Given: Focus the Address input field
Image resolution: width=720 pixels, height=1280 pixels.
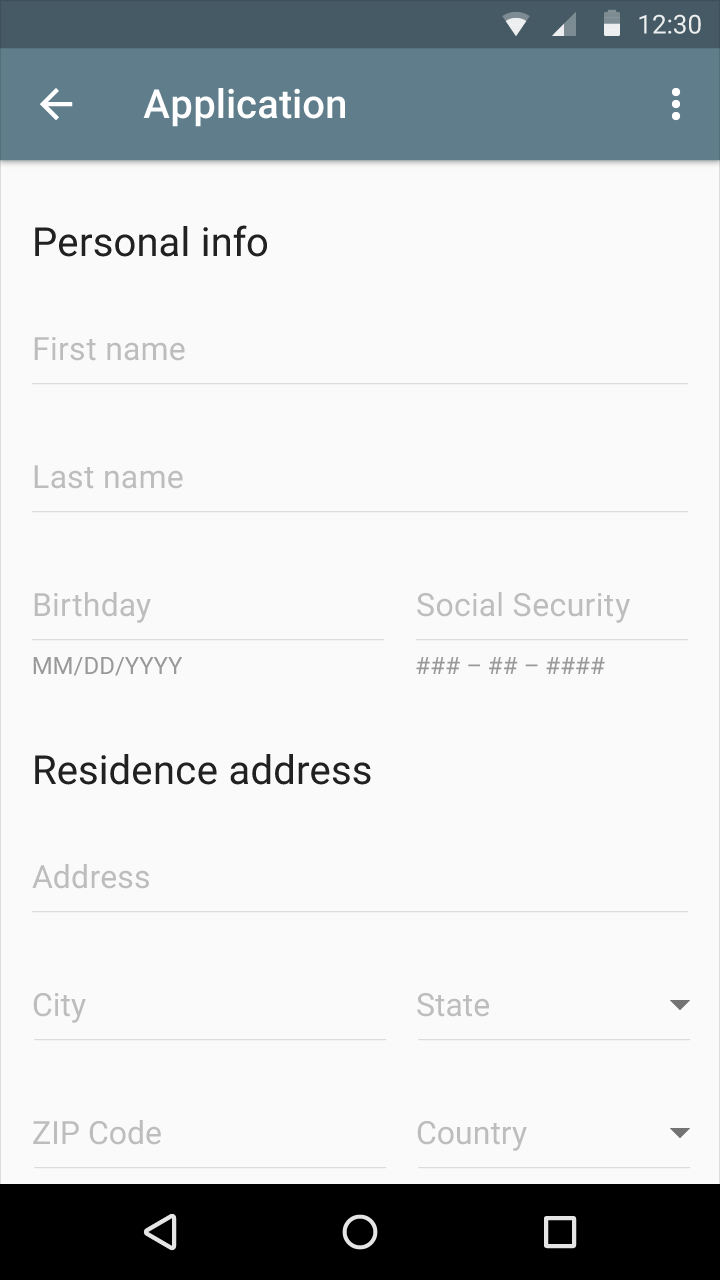Looking at the screenshot, I should coord(360,878).
